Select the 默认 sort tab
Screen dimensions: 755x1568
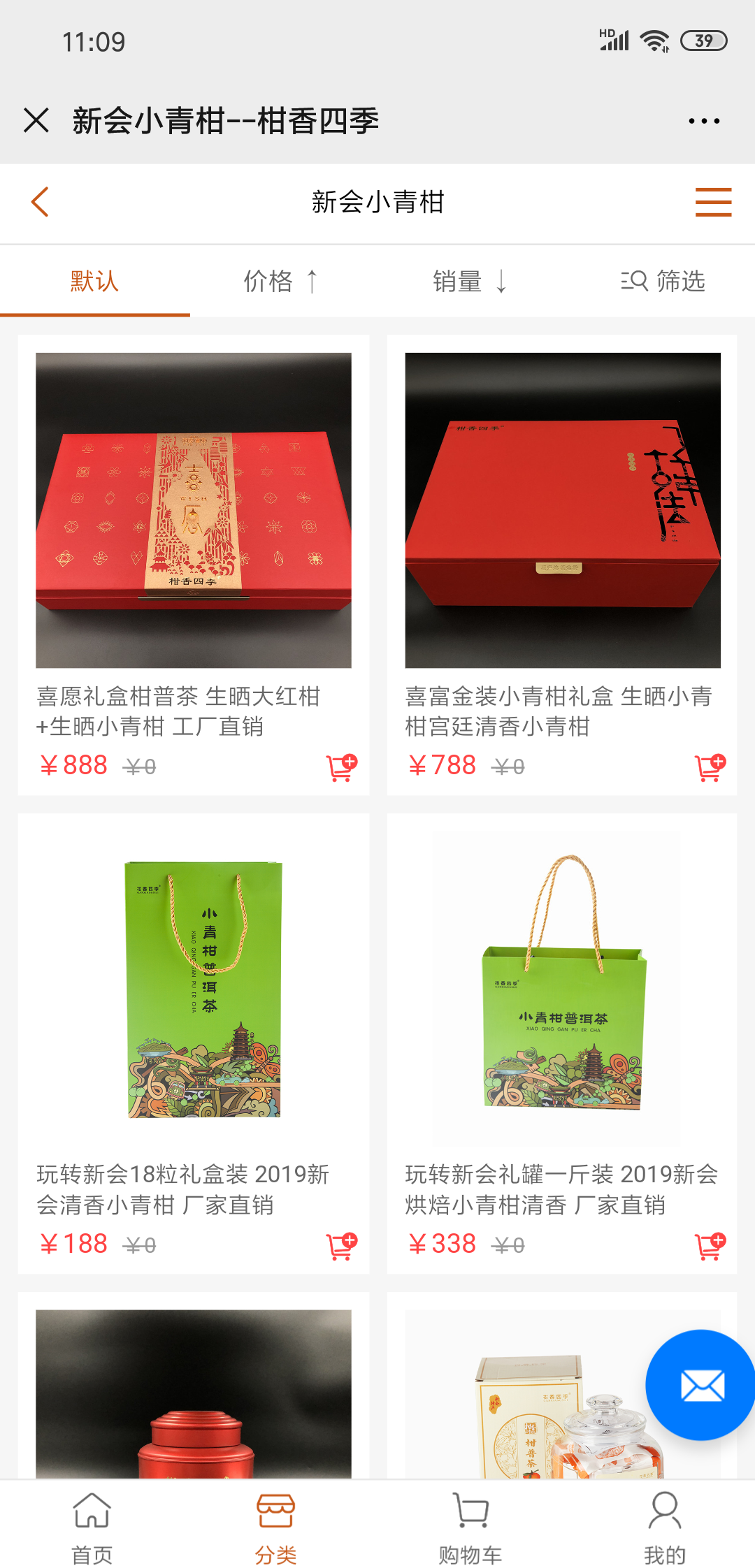(x=94, y=282)
